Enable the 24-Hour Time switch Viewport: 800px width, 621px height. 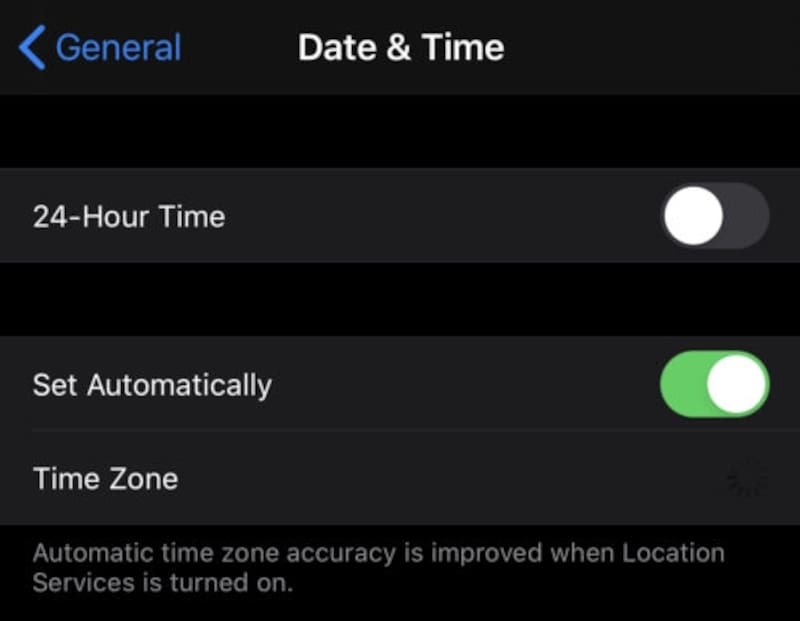coord(714,216)
